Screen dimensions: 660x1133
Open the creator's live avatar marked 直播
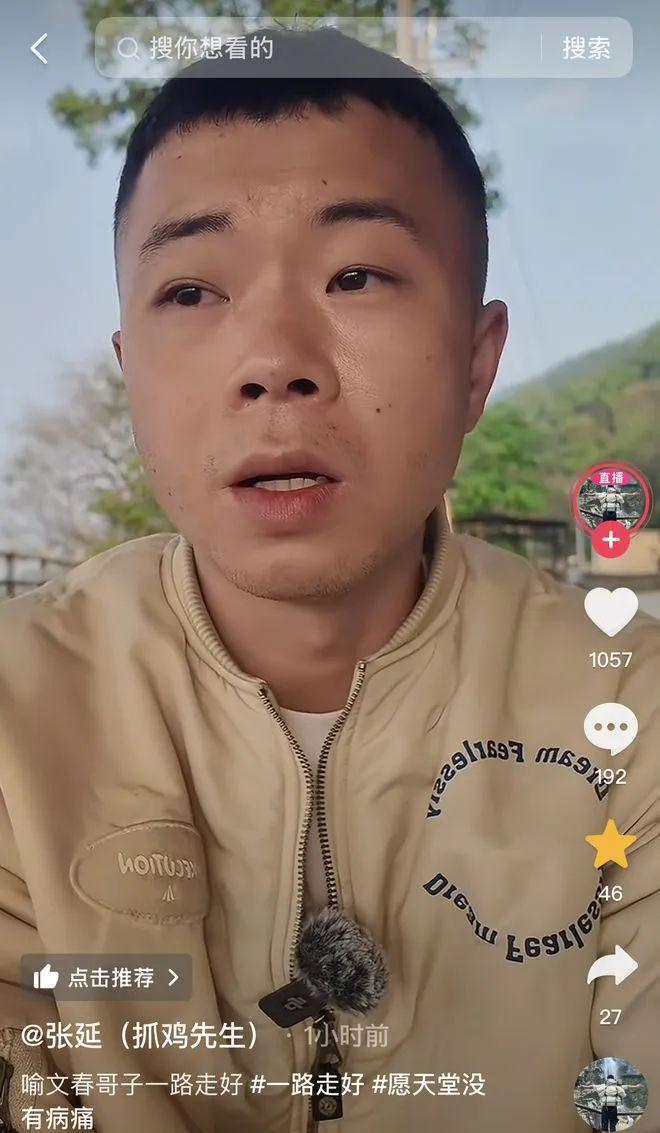[x=612, y=498]
